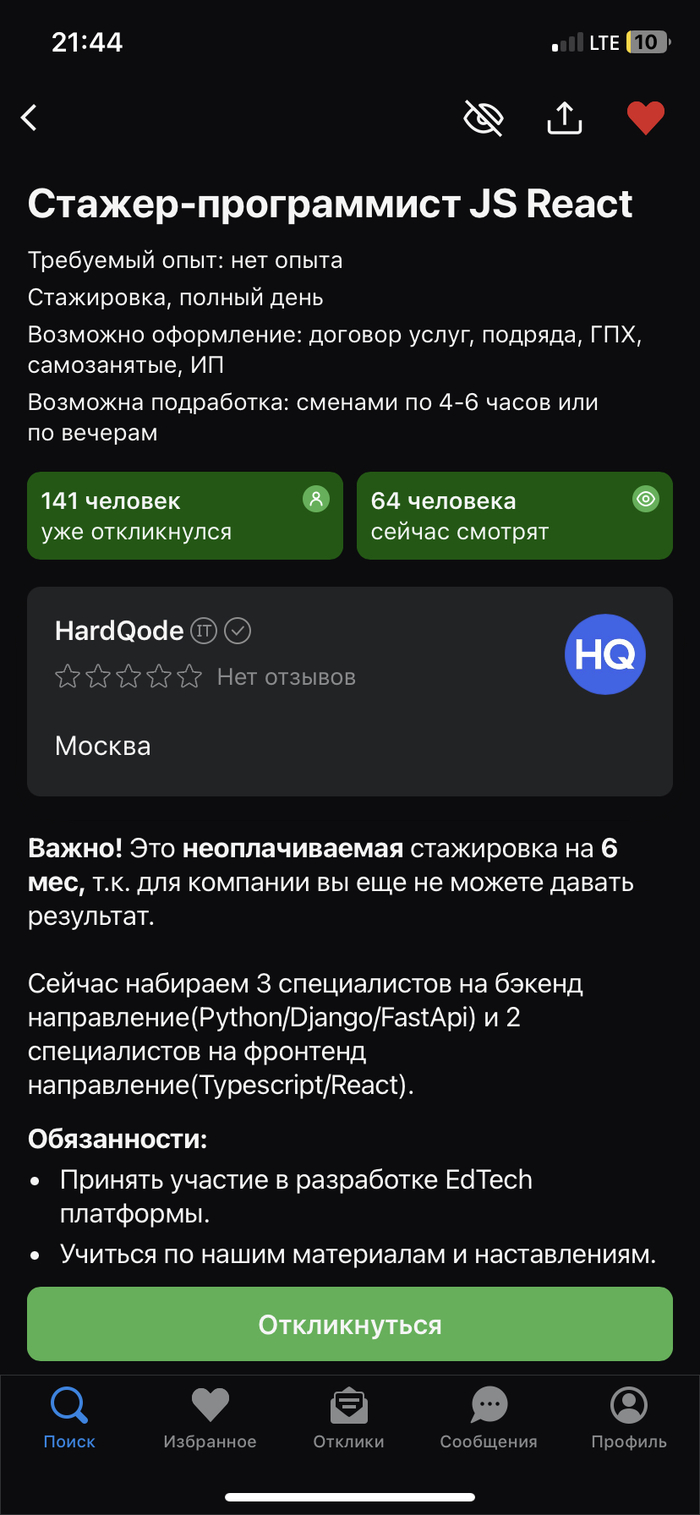Tap the green Откликнуться button
Viewport: 700px width, 1515px height.
[349, 1324]
